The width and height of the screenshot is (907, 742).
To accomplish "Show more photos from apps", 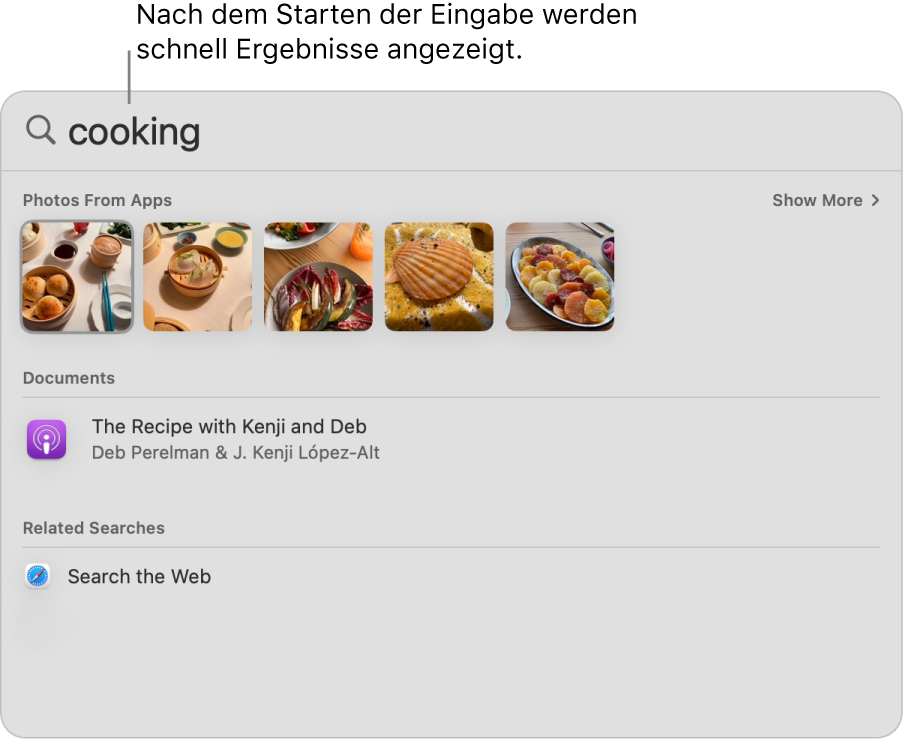I will click(x=825, y=200).
